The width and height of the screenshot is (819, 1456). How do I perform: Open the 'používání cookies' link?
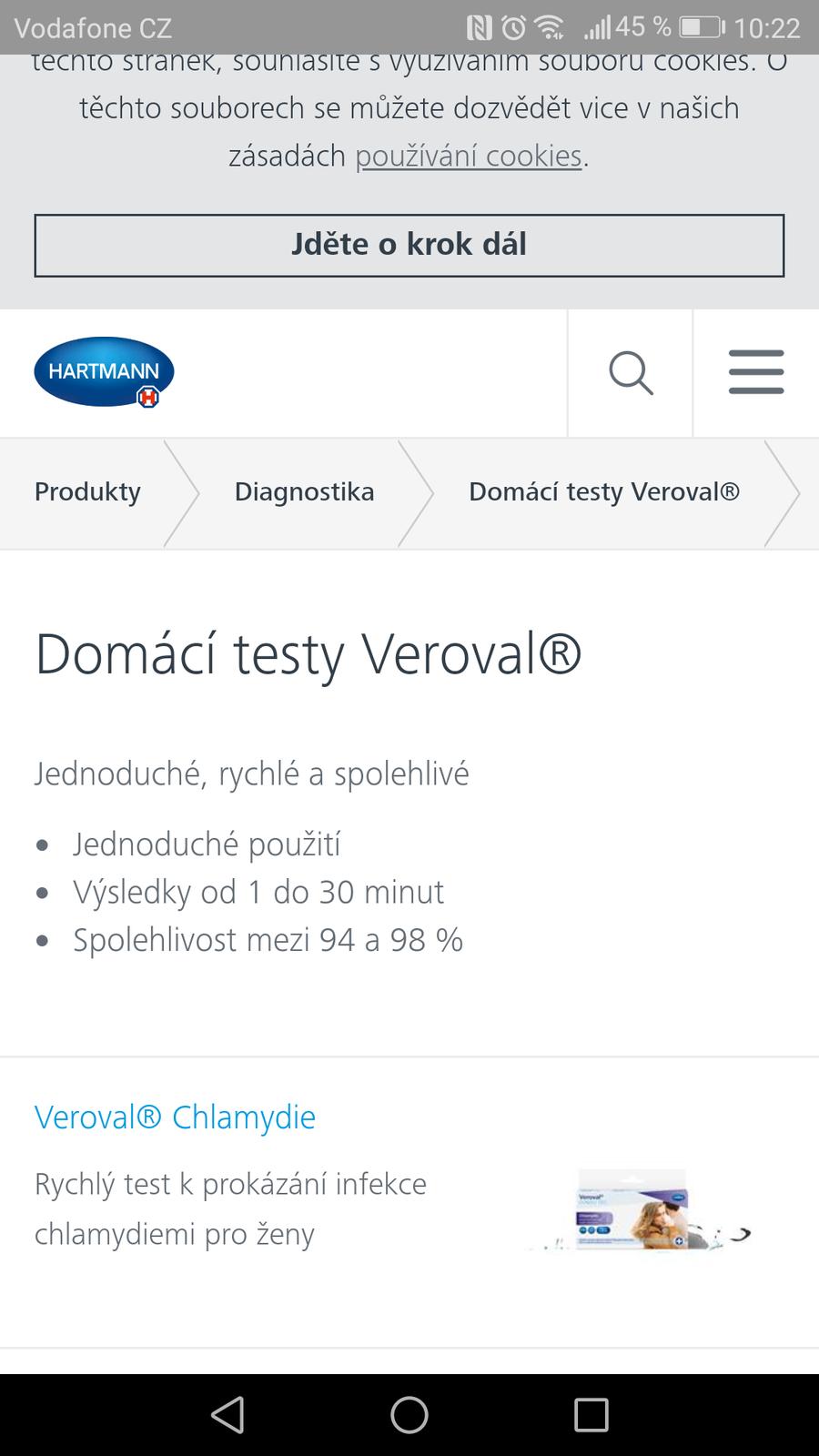[x=468, y=157]
